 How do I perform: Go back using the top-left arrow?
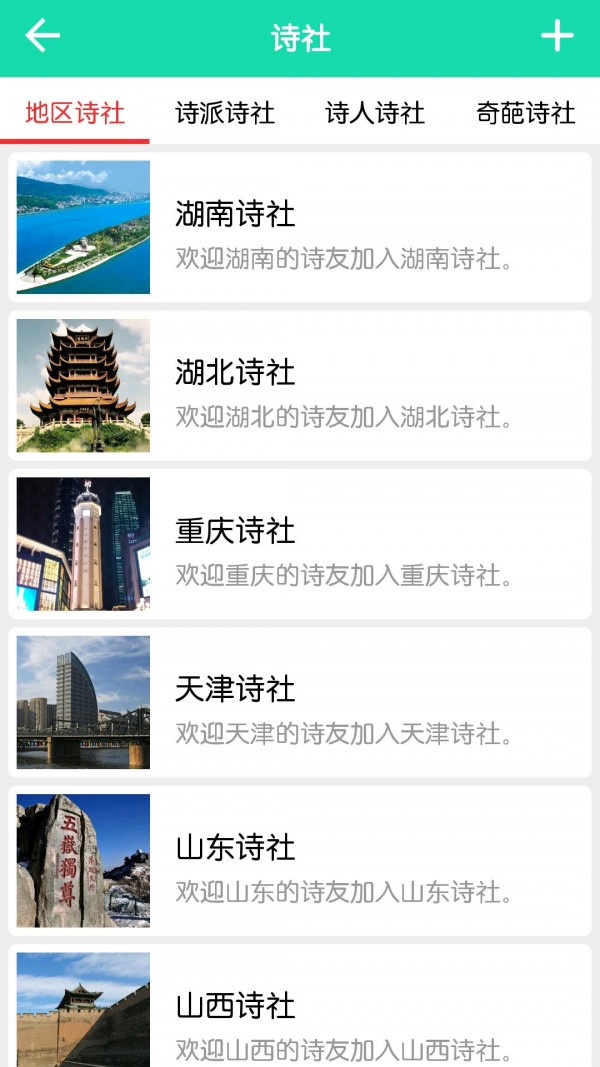click(42, 37)
